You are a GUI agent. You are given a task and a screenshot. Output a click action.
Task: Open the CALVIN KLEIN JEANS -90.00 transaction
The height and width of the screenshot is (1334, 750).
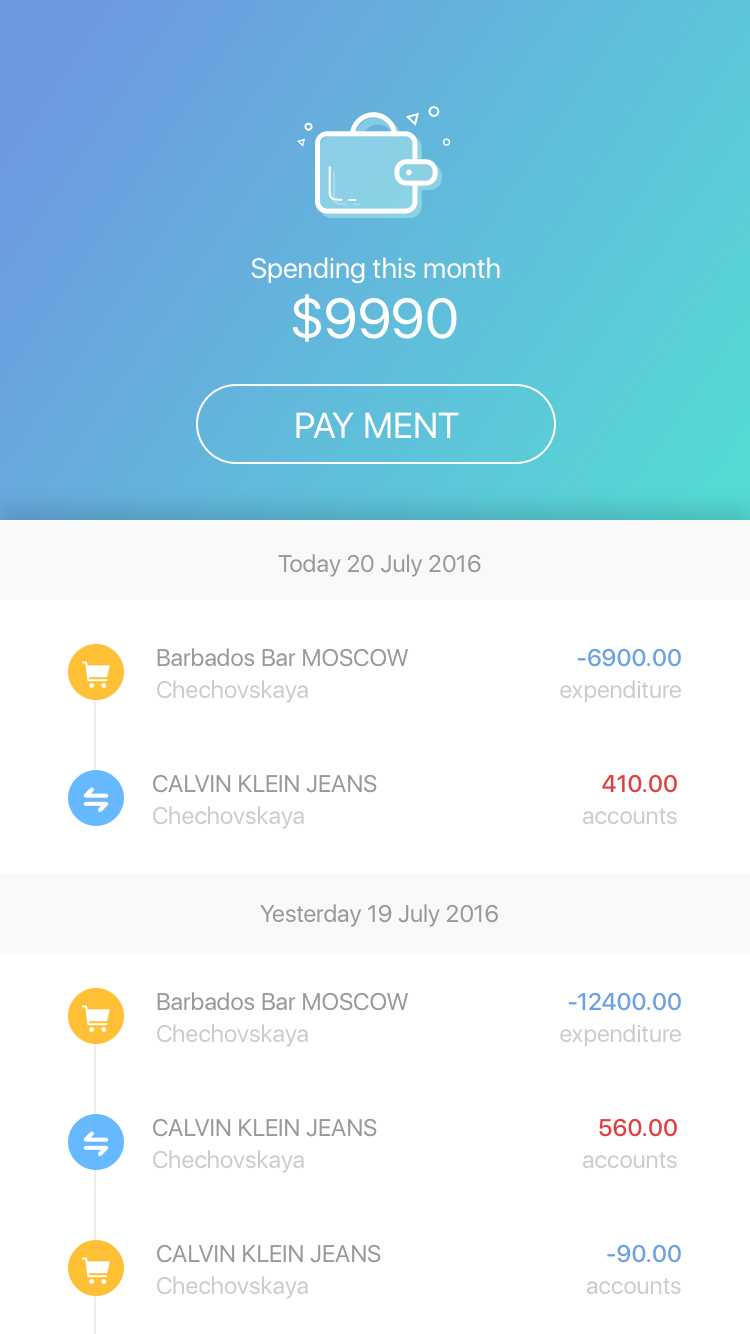[x=375, y=1269]
